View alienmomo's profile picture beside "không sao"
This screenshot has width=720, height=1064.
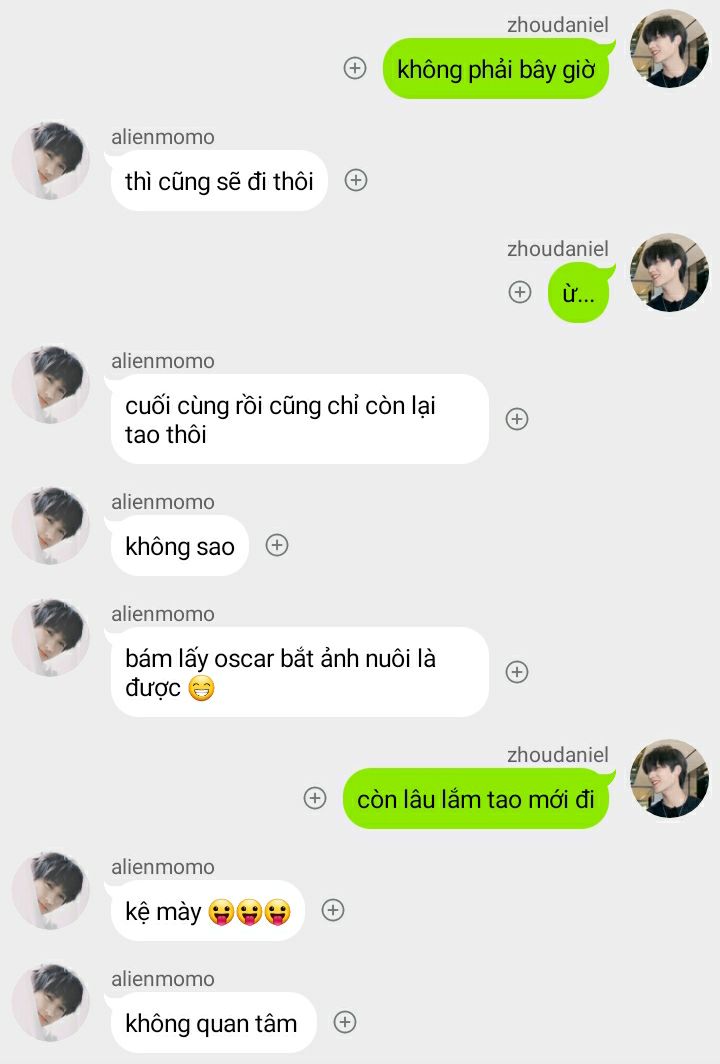[51, 526]
